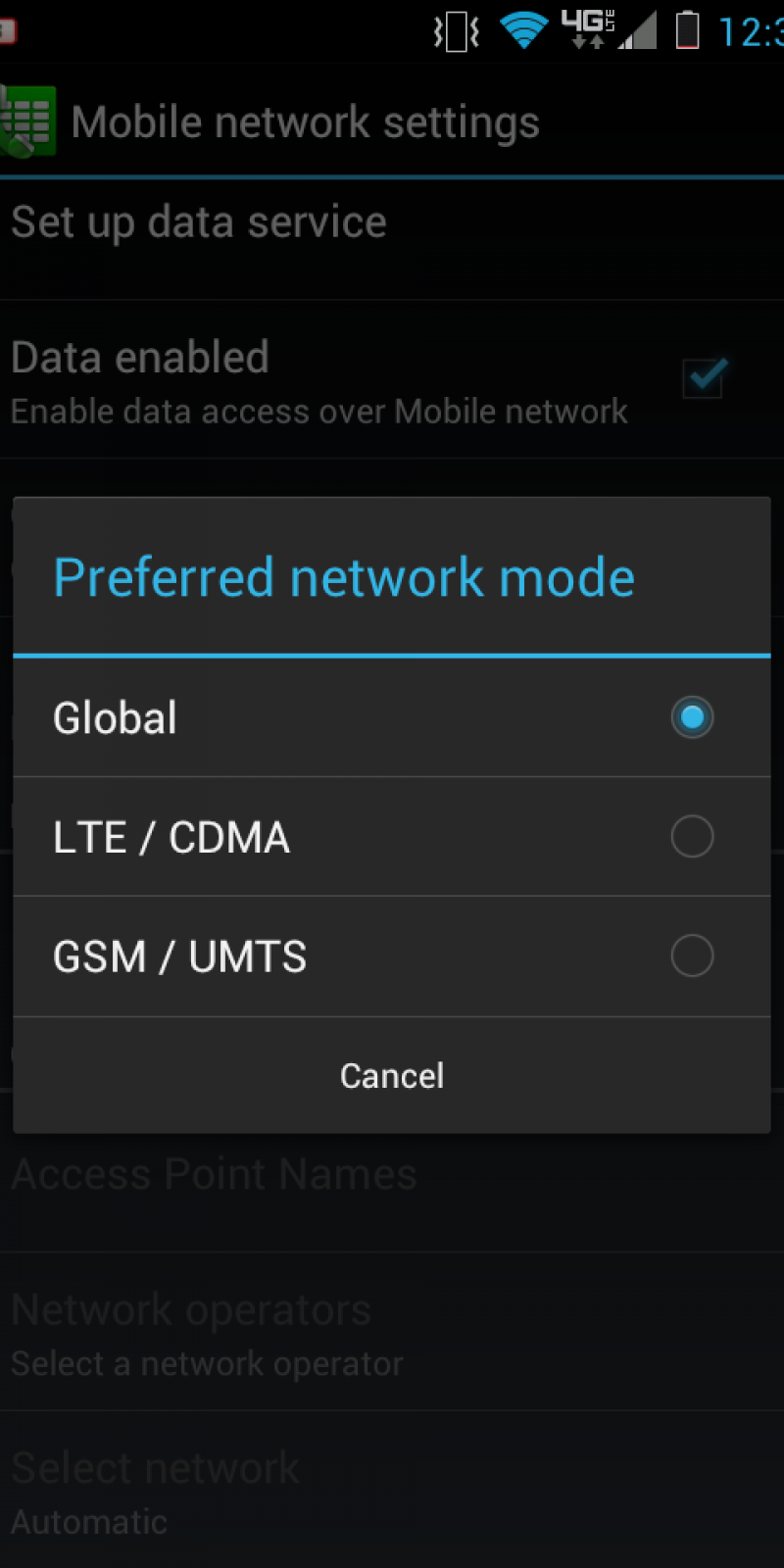Cancel the Preferred network mode dialog
The image size is (784, 1568).
point(392,1076)
